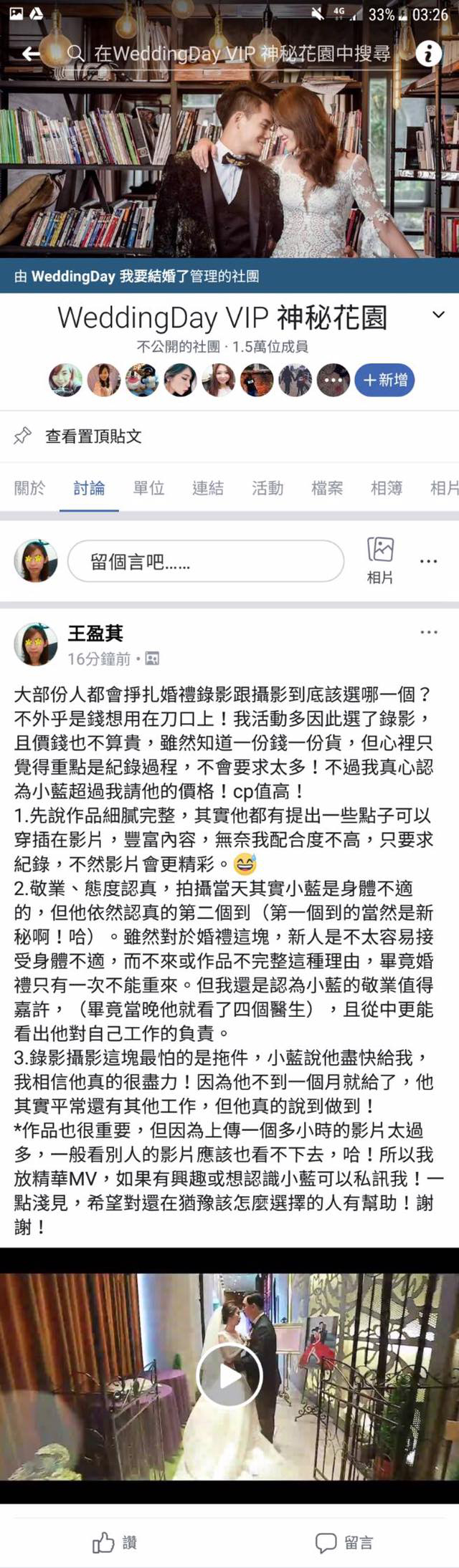
Task: Switch to the 連結 tab
Action: 208,488
